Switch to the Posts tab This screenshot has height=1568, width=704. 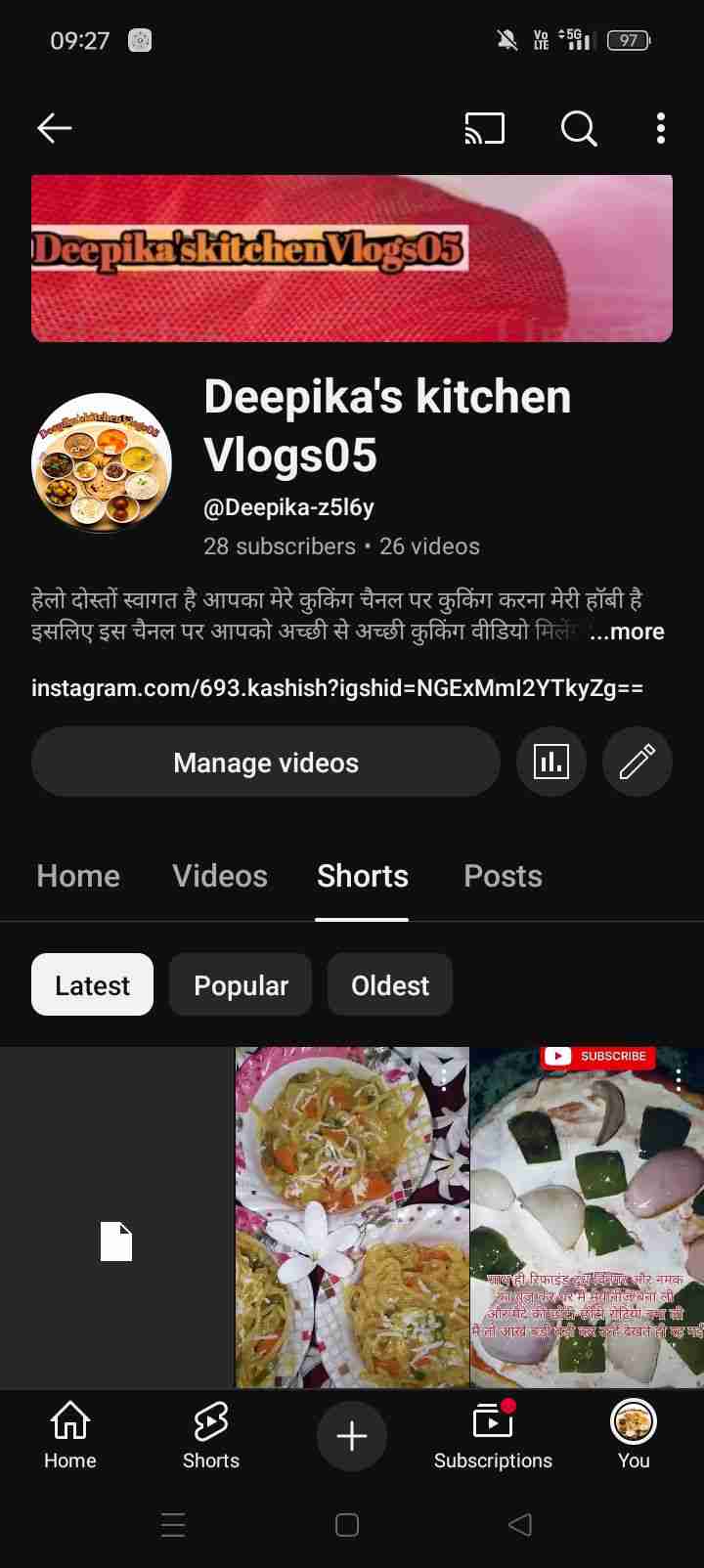(503, 876)
